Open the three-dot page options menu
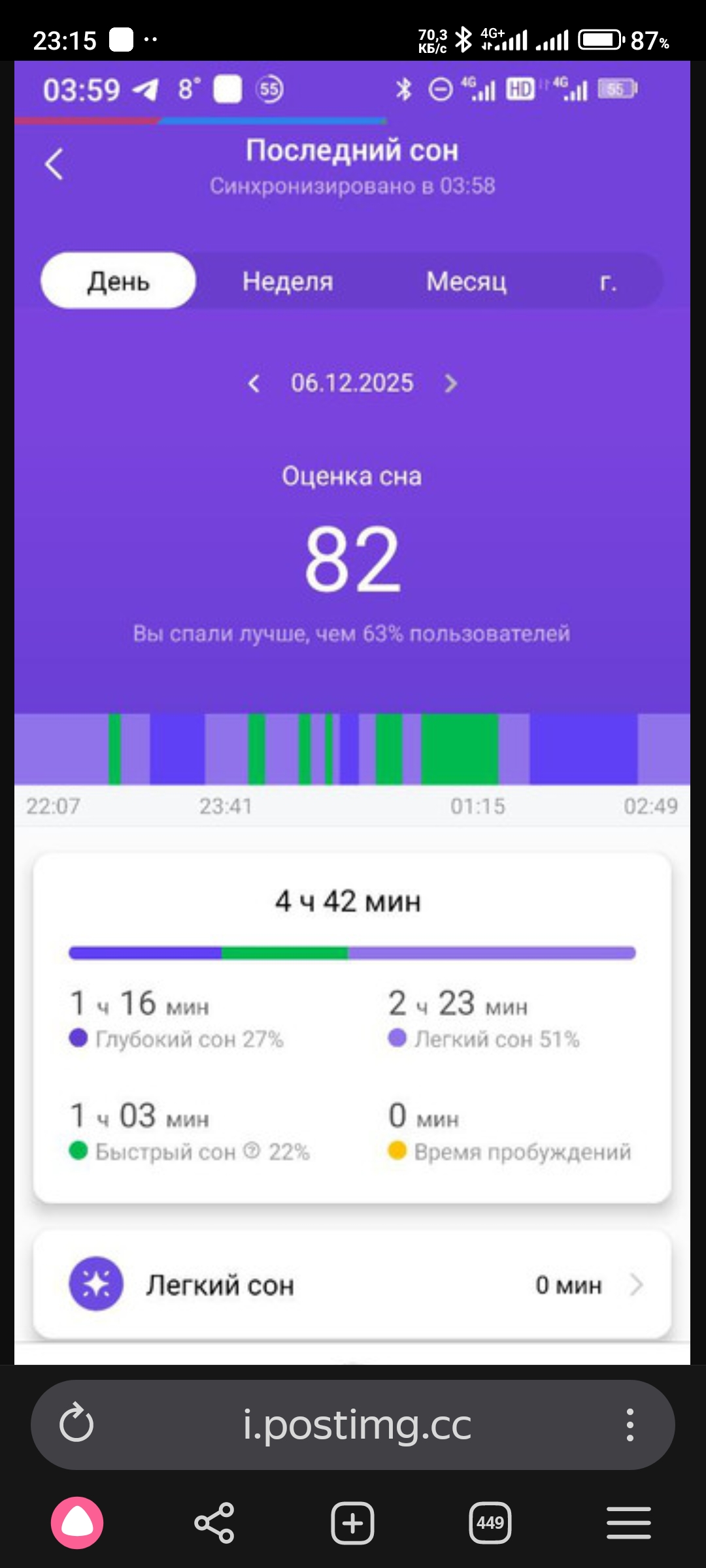 (630, 1425)
